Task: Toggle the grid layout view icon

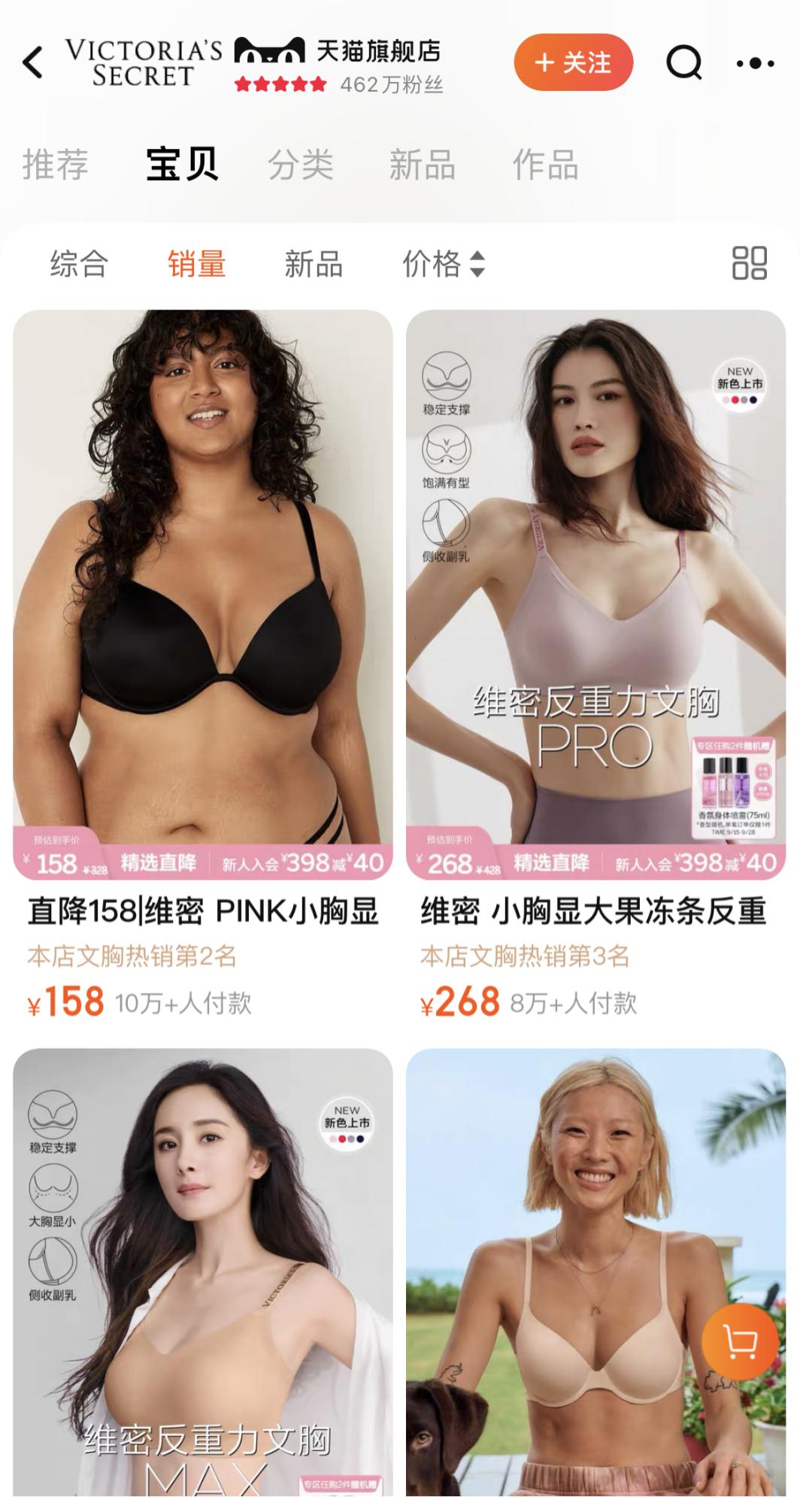Action: (749, 263)
